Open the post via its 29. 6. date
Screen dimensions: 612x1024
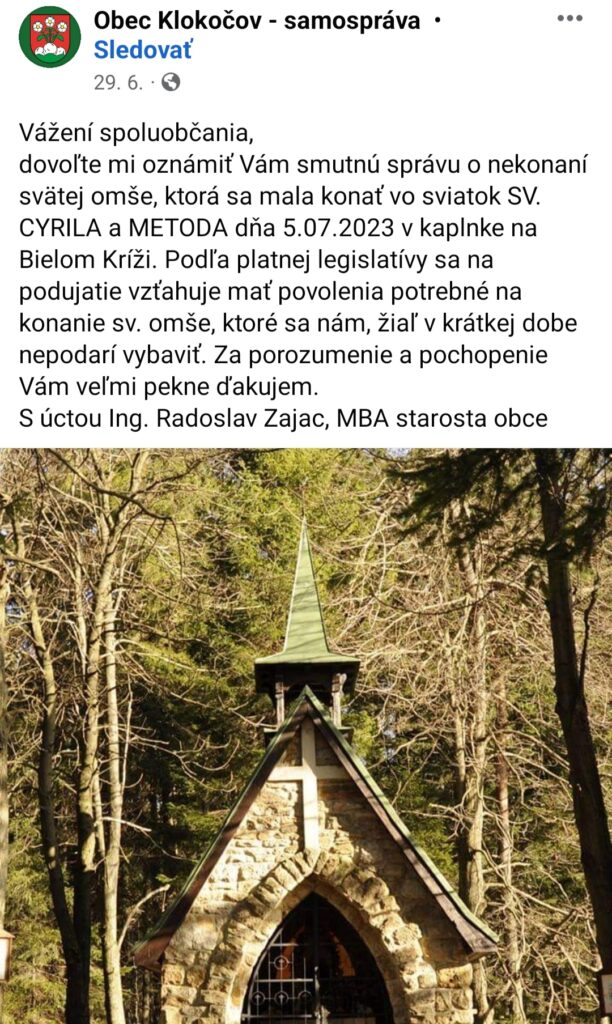pos(118,82)
